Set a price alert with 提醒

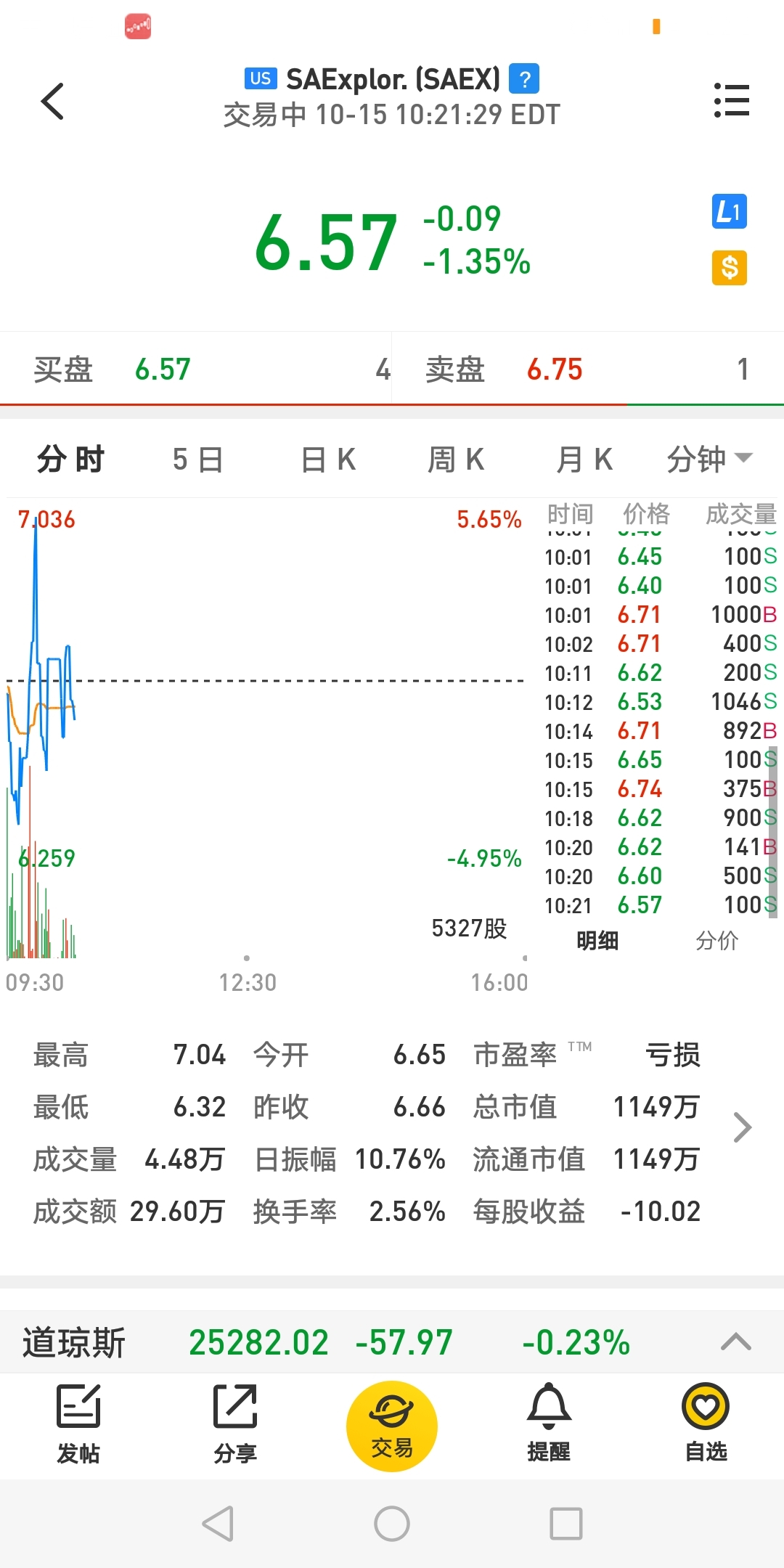pos(549,1424)
